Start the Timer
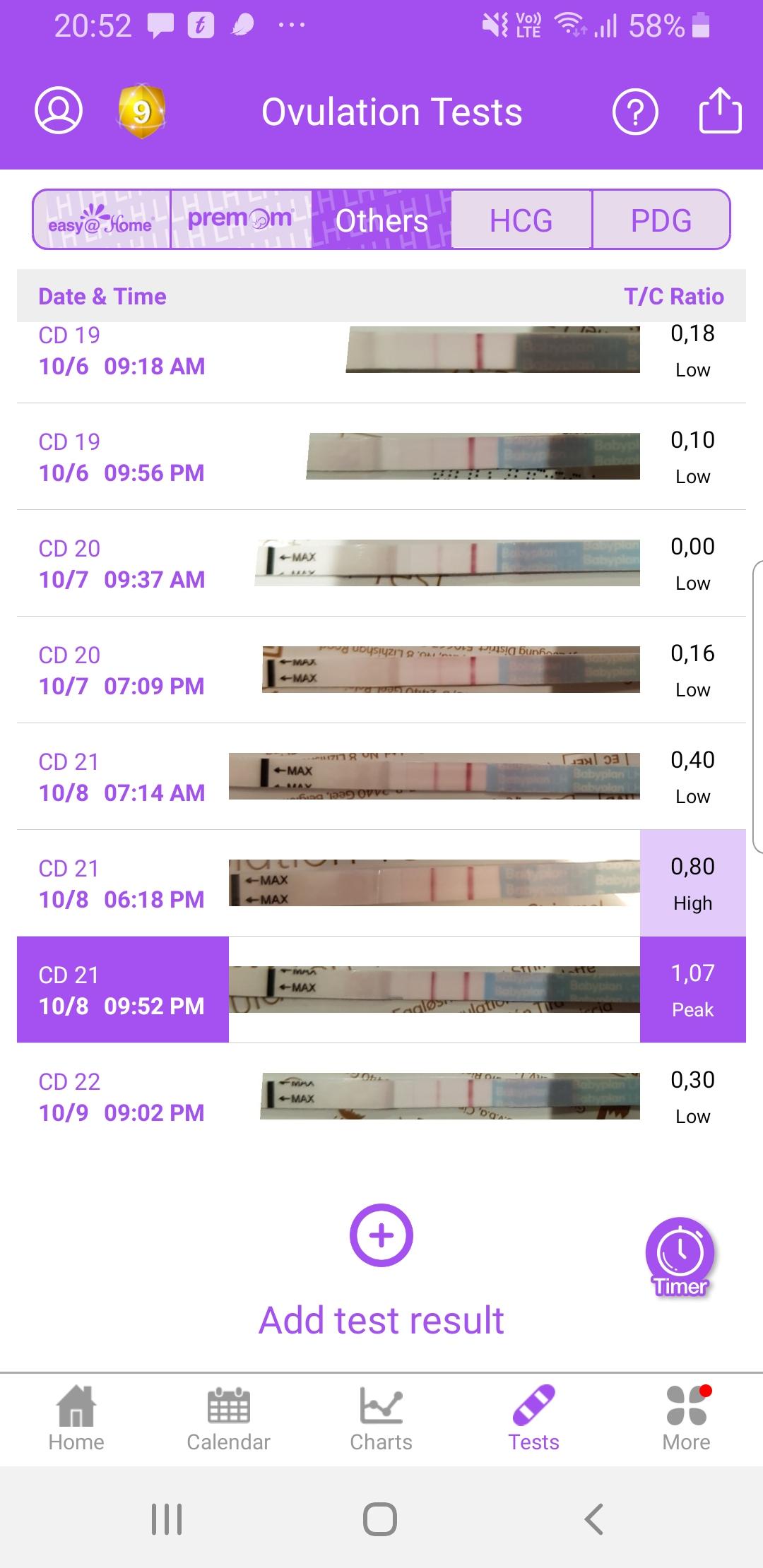Screen dimensions: 763x1568 click(680, 1257)
